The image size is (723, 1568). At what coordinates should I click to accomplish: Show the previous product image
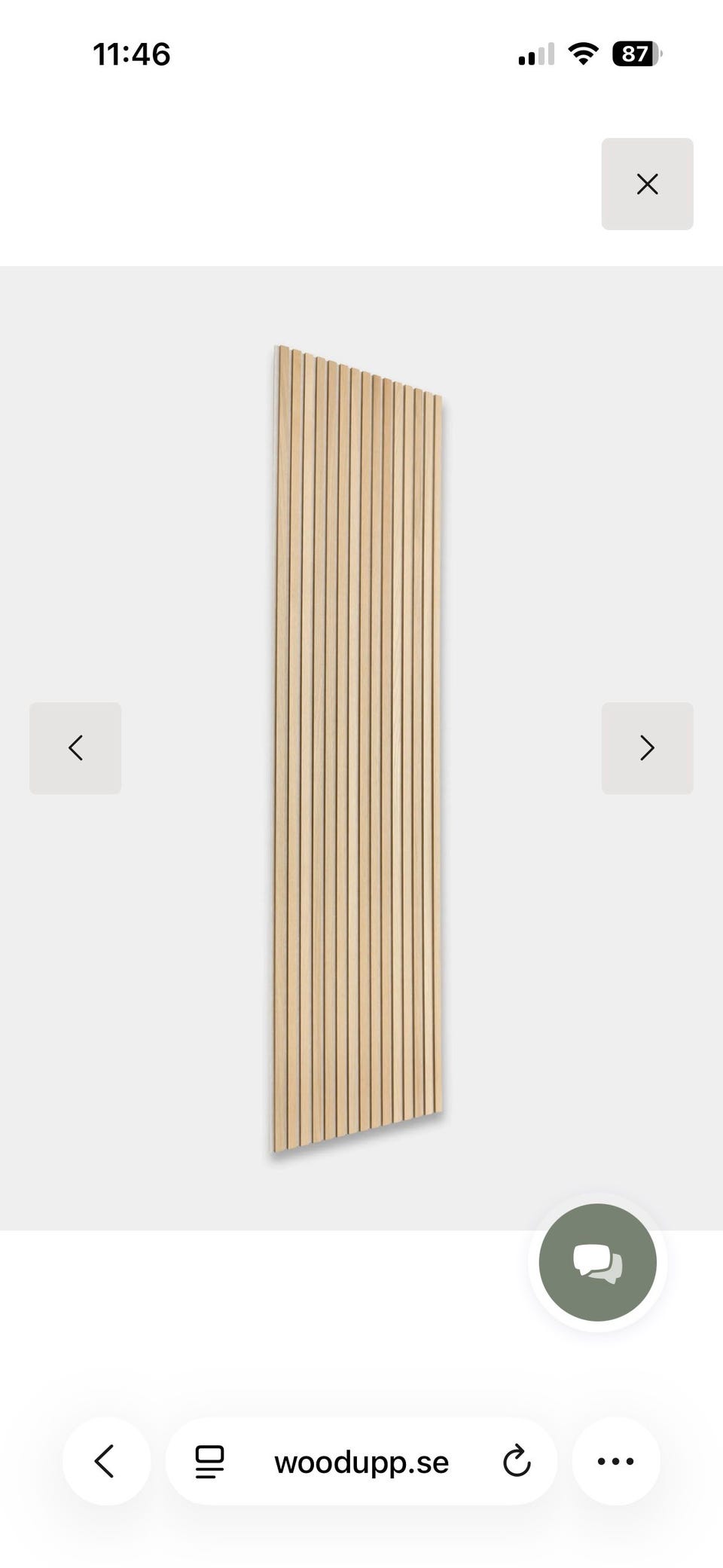pyautogui.click(x=75, y=748)
